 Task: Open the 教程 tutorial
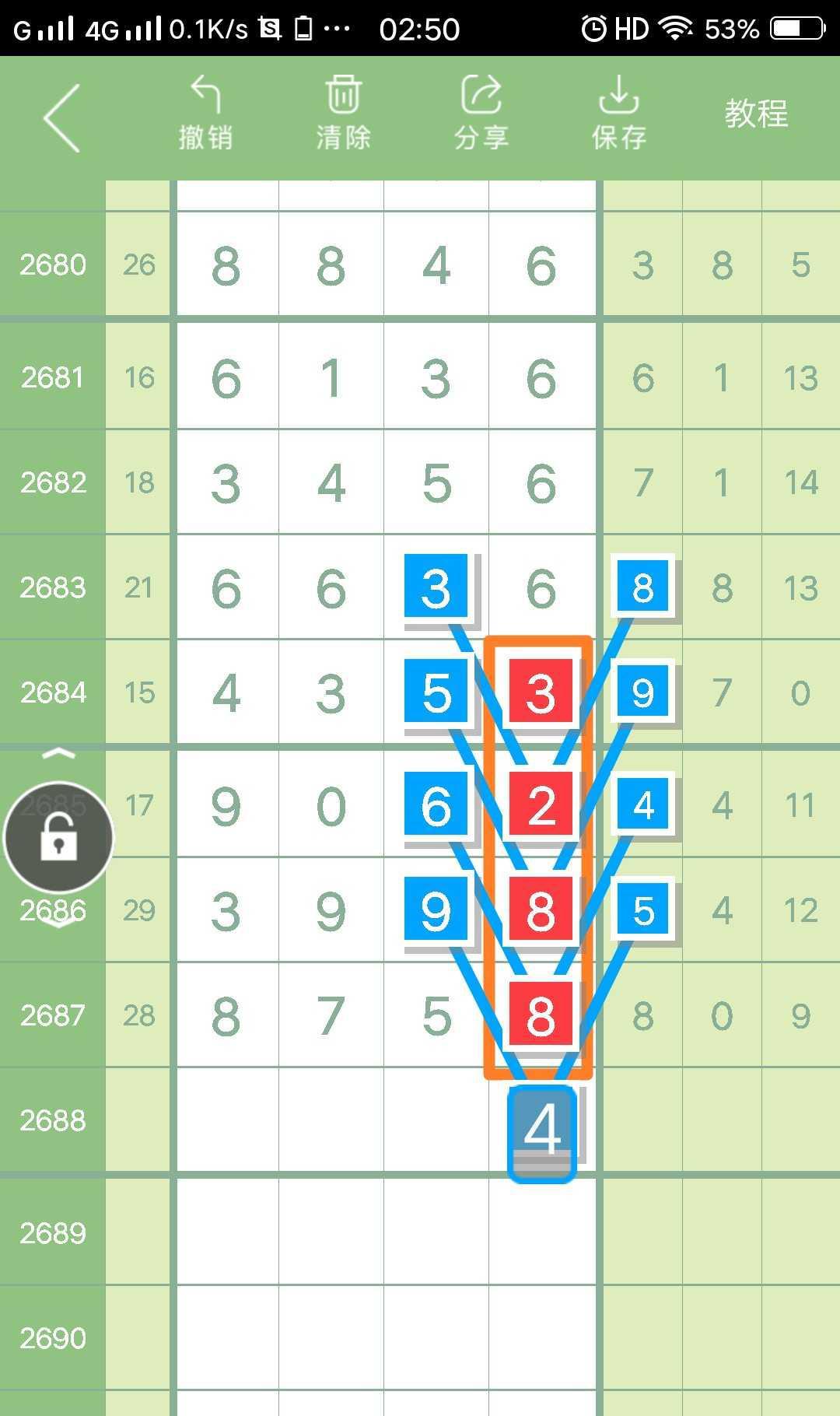pos(756,114)
